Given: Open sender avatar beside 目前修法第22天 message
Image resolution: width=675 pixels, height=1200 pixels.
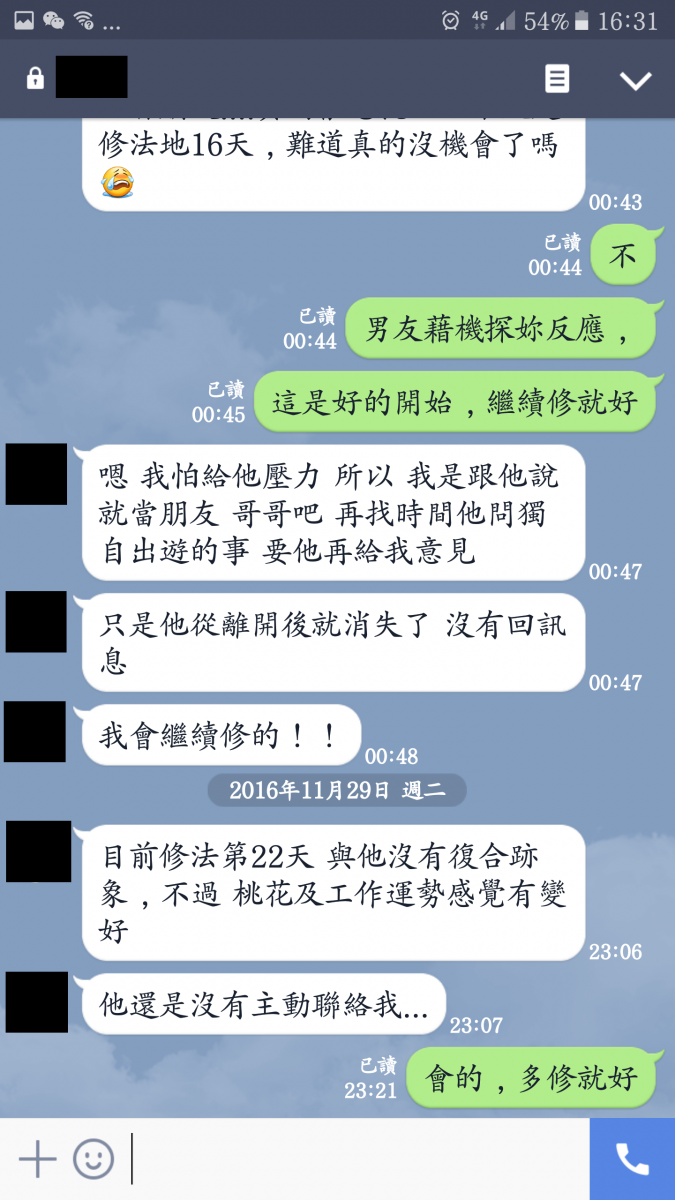Looking at the screenshot, I should pyautogui.click(x=39, y=852).
